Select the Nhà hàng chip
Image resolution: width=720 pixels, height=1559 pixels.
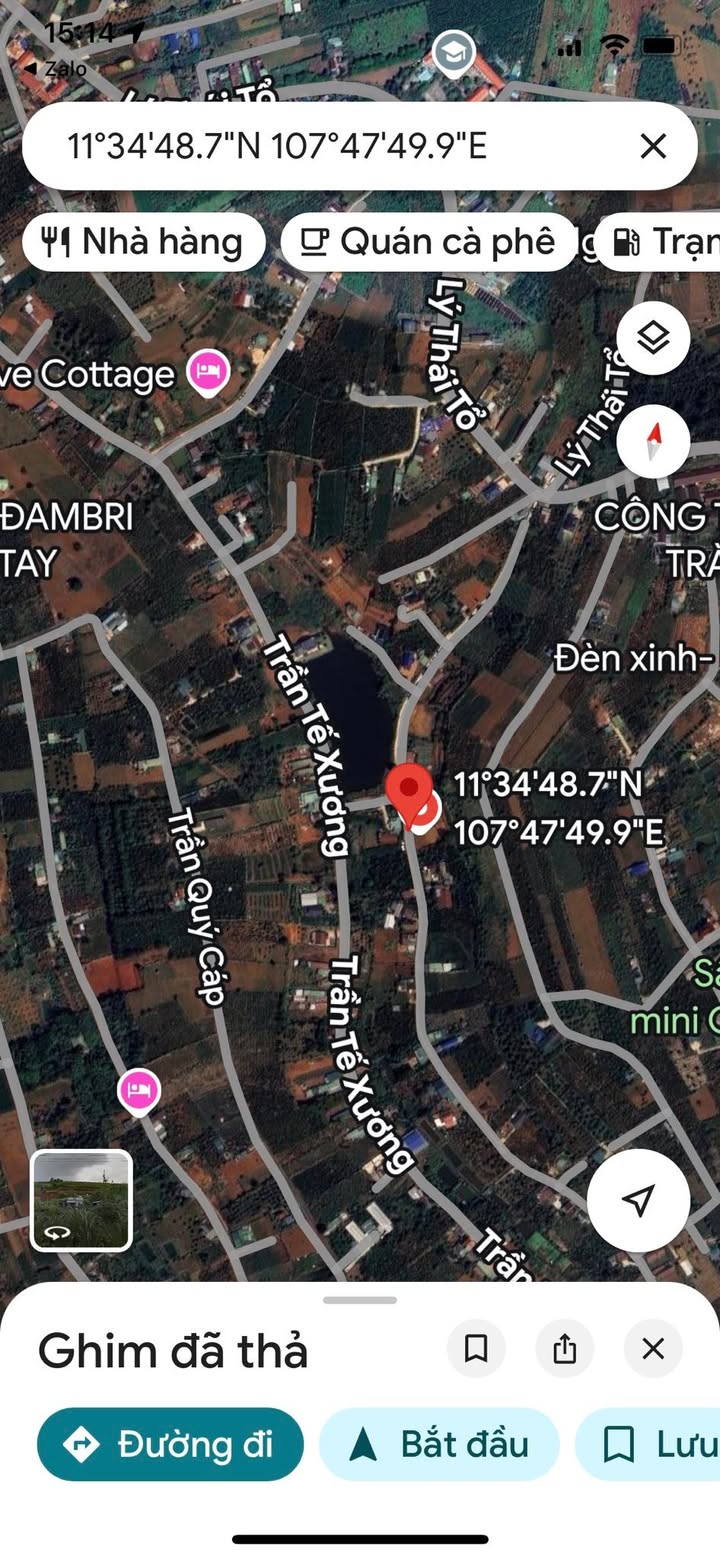pyautogui.click(x=144, y=242)
